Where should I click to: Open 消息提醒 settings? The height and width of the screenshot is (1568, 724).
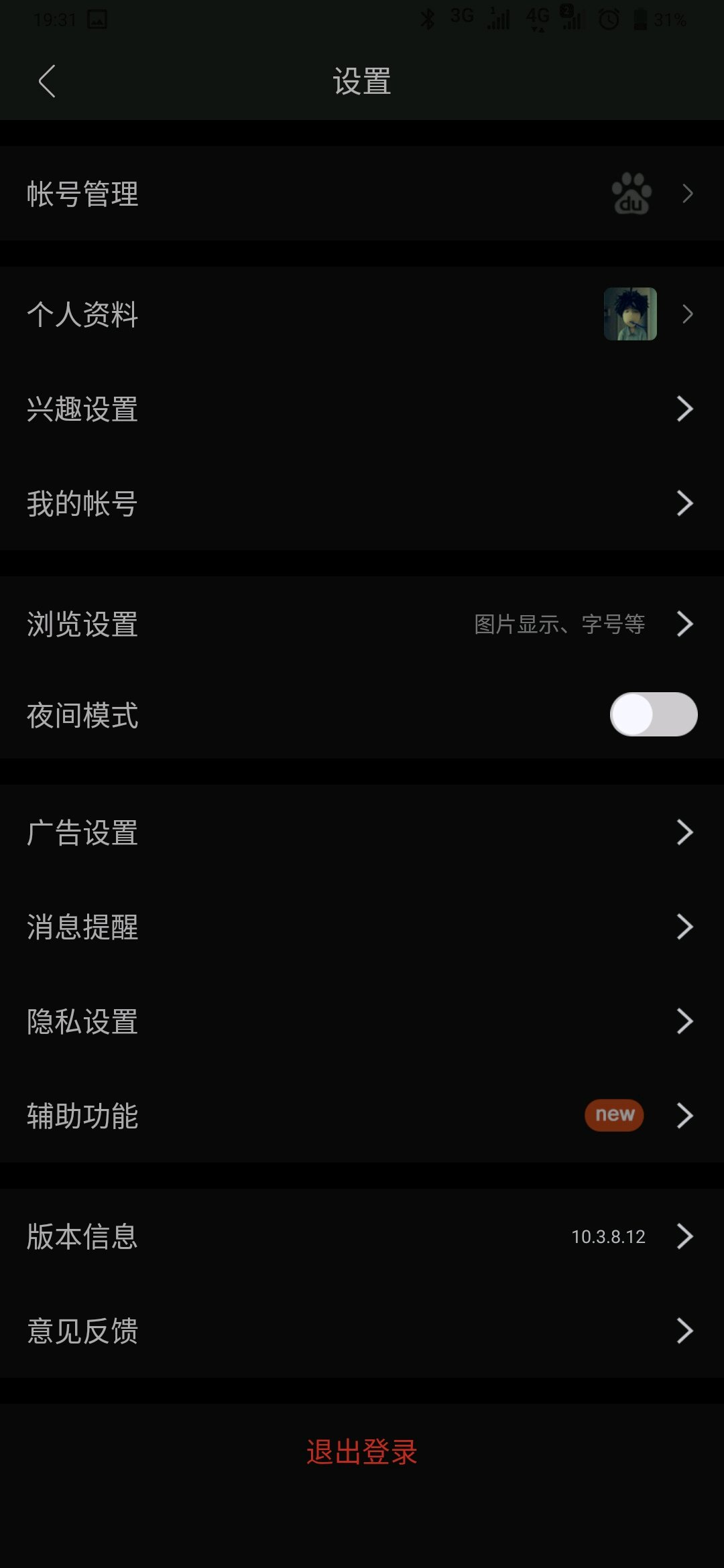coord(362,927)
